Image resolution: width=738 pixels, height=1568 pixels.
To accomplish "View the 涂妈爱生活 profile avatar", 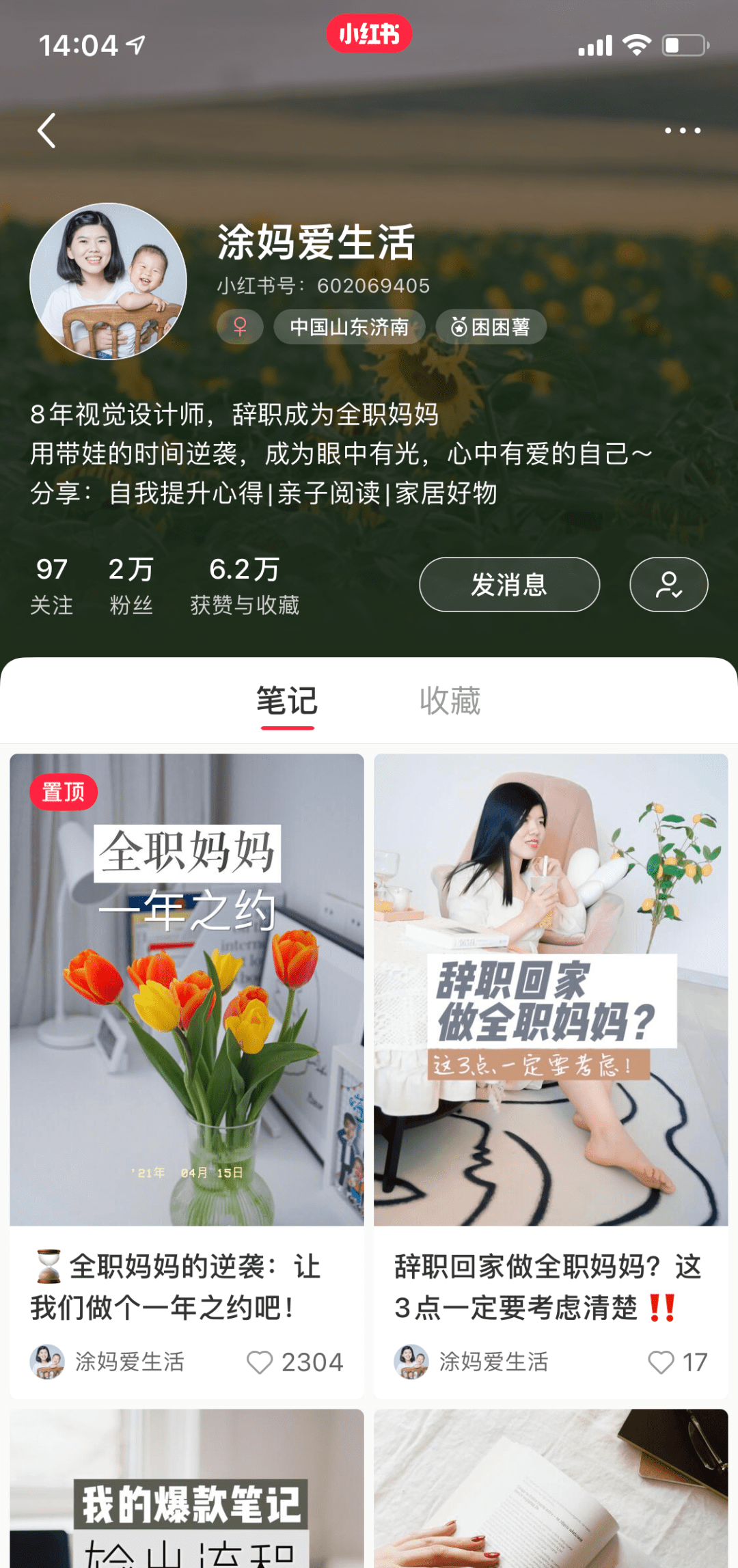I will pyautogui.click(x=108, y=281).
